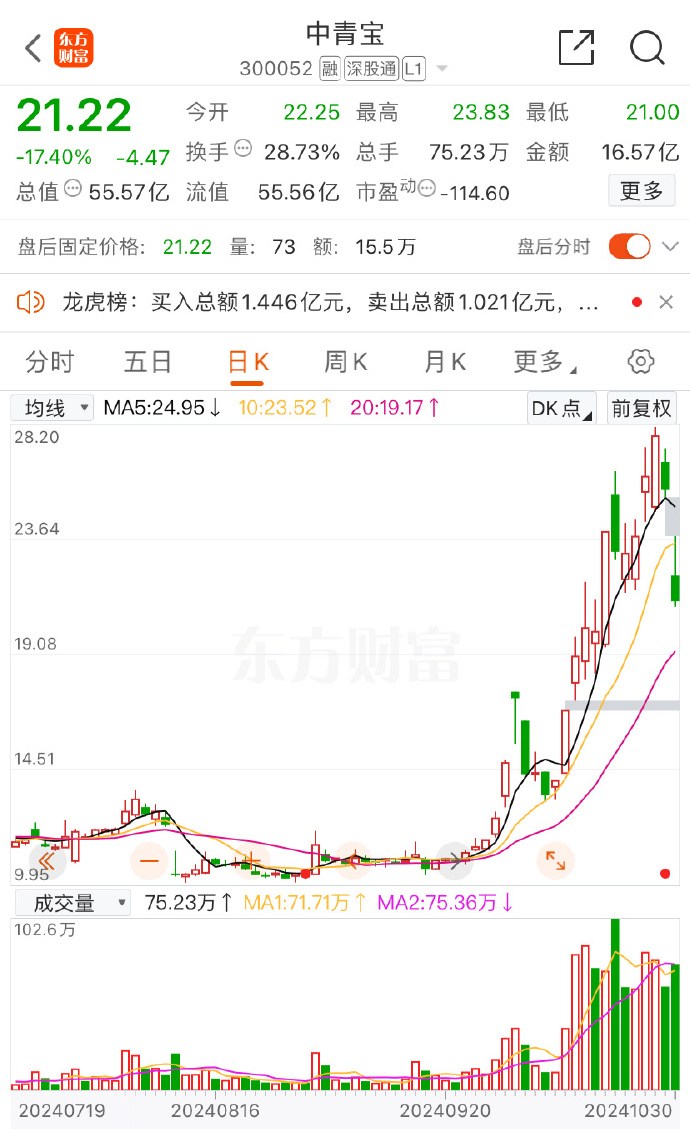Switch to the 分时 chart tab
Image resolution: width=690 pixels, height=1129 pixels.
click(50, 361)
